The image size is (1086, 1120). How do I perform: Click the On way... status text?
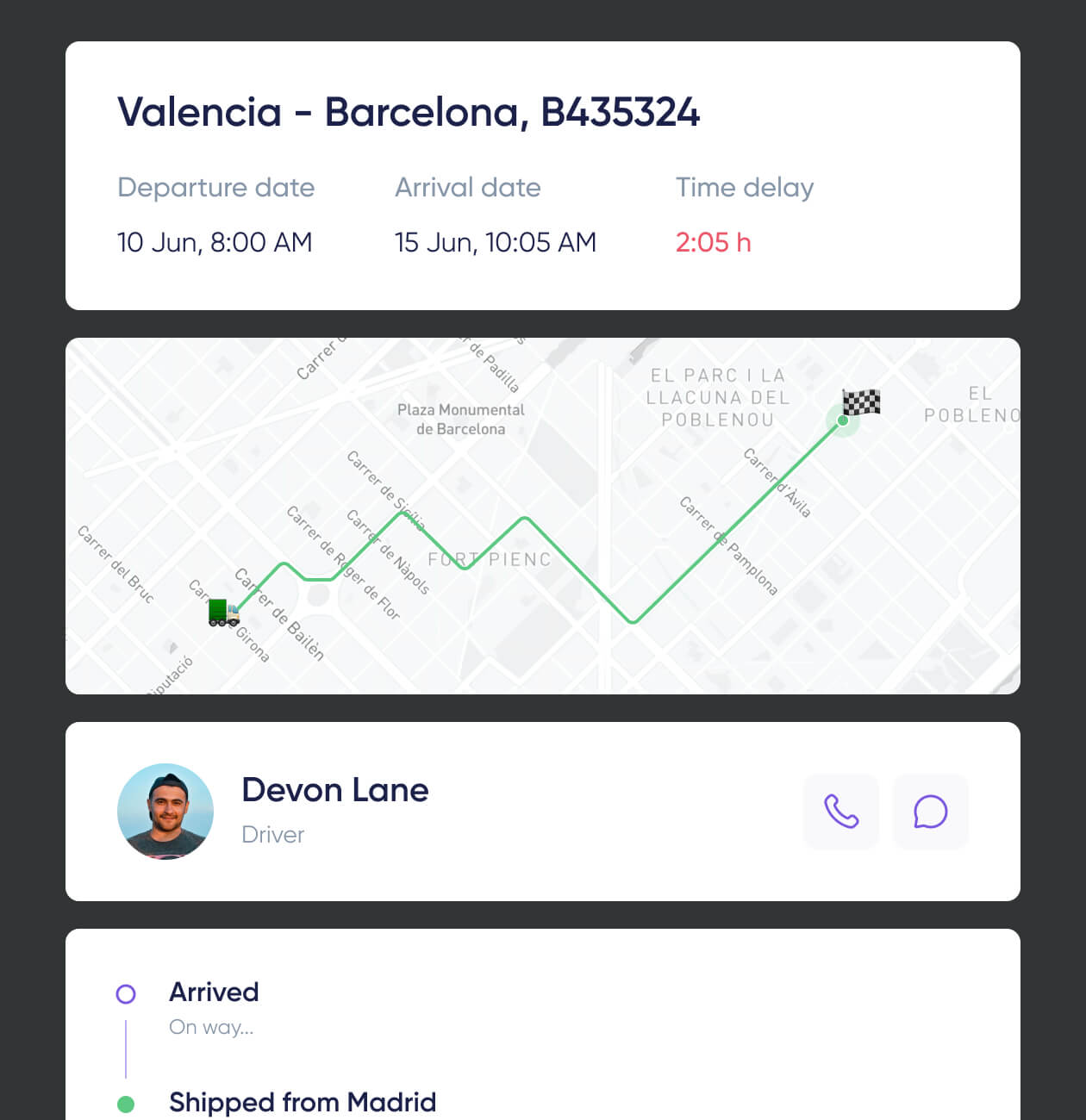[x=211, y=1027]
